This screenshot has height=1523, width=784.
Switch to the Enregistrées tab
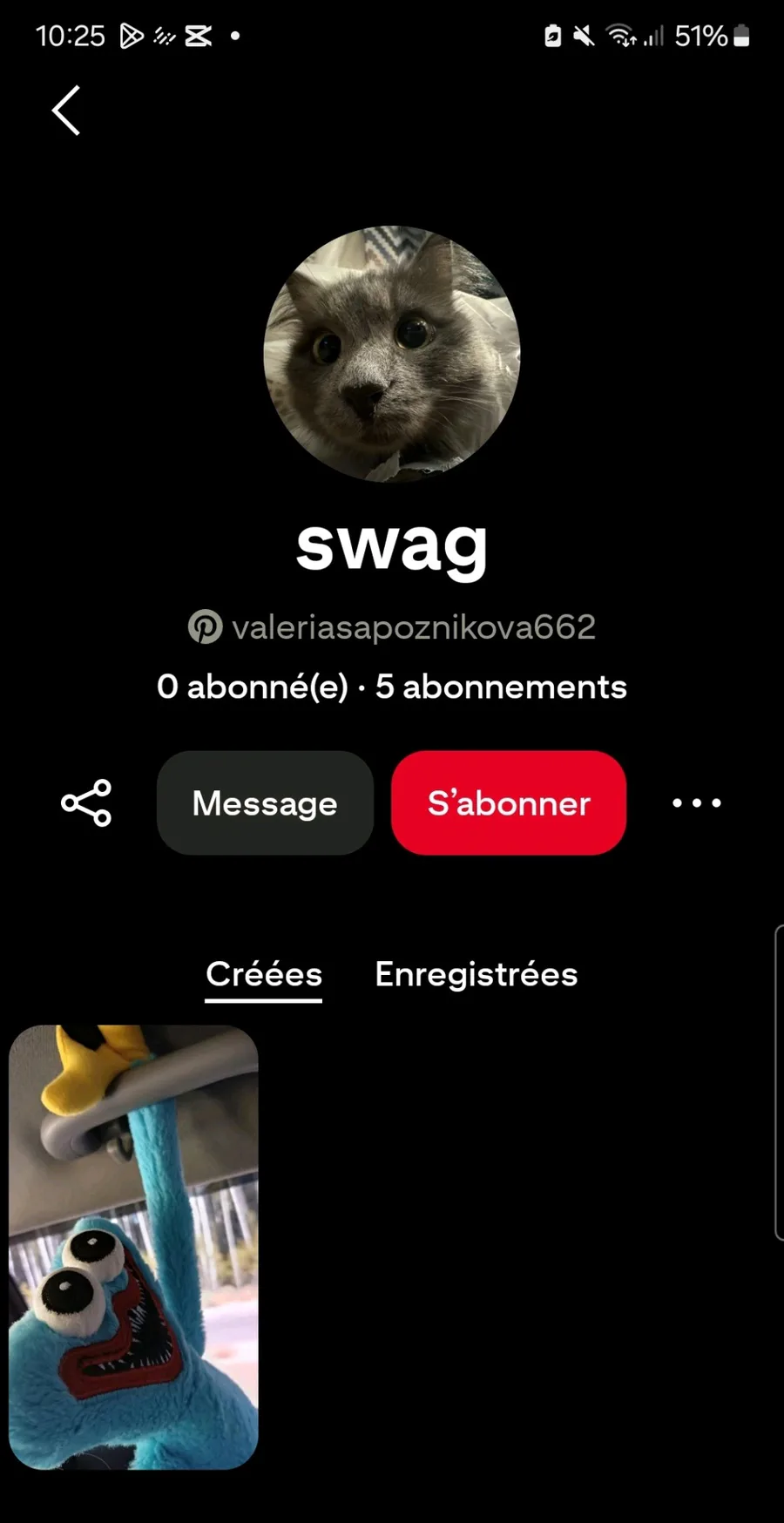click(x=476, y=974)
